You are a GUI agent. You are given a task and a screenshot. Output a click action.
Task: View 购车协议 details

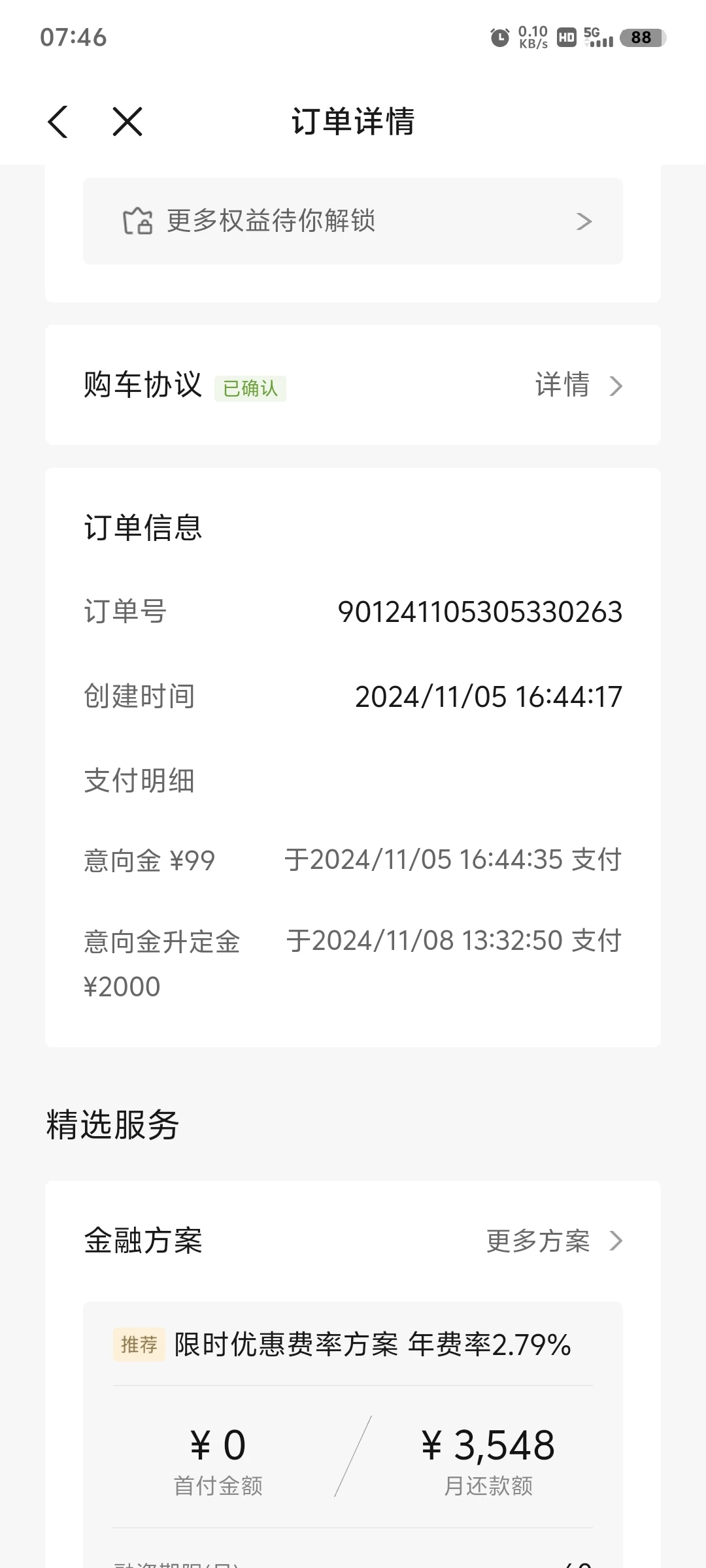point(578,385)
